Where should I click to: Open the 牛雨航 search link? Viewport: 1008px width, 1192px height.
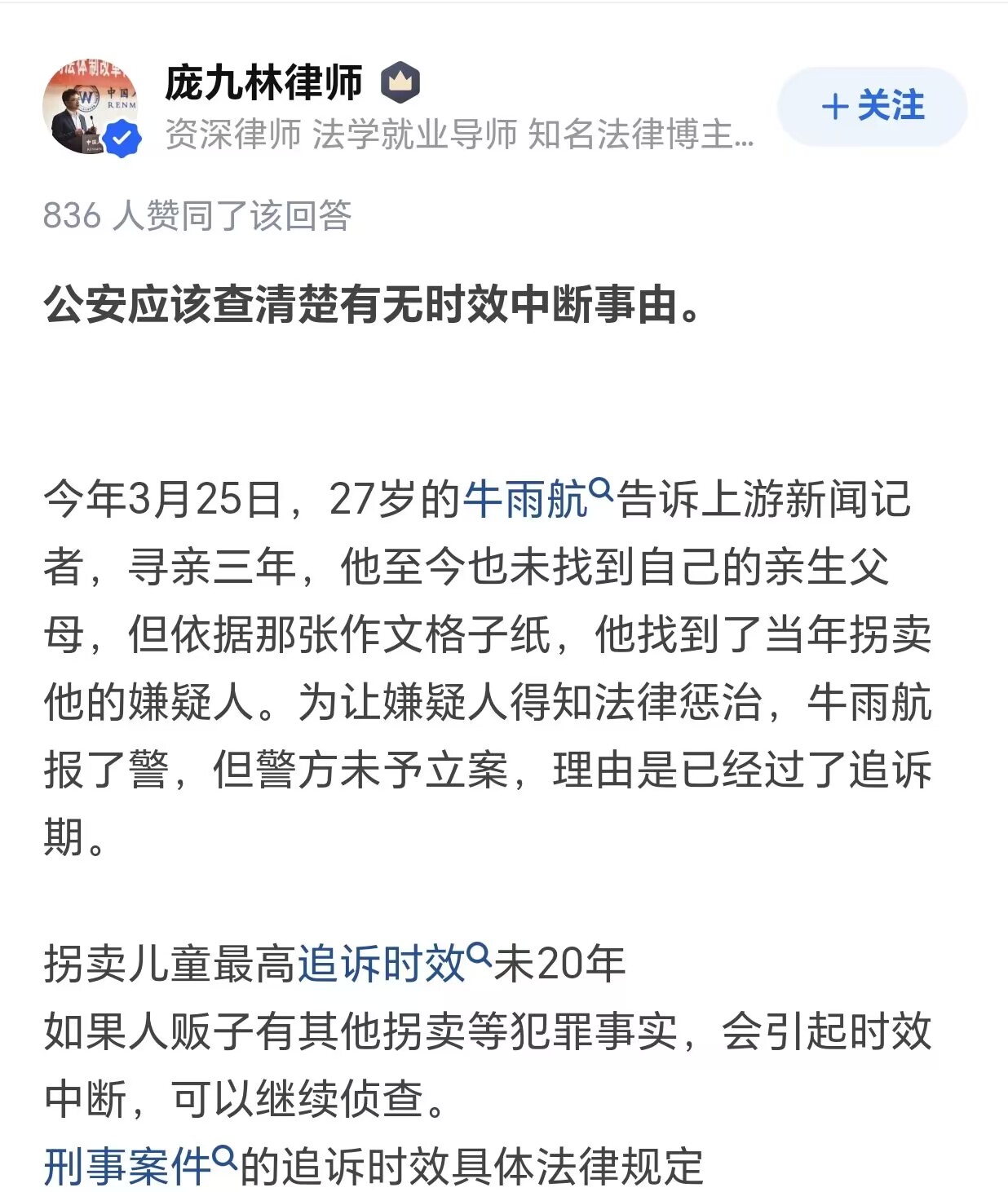(x=536, y=498)
